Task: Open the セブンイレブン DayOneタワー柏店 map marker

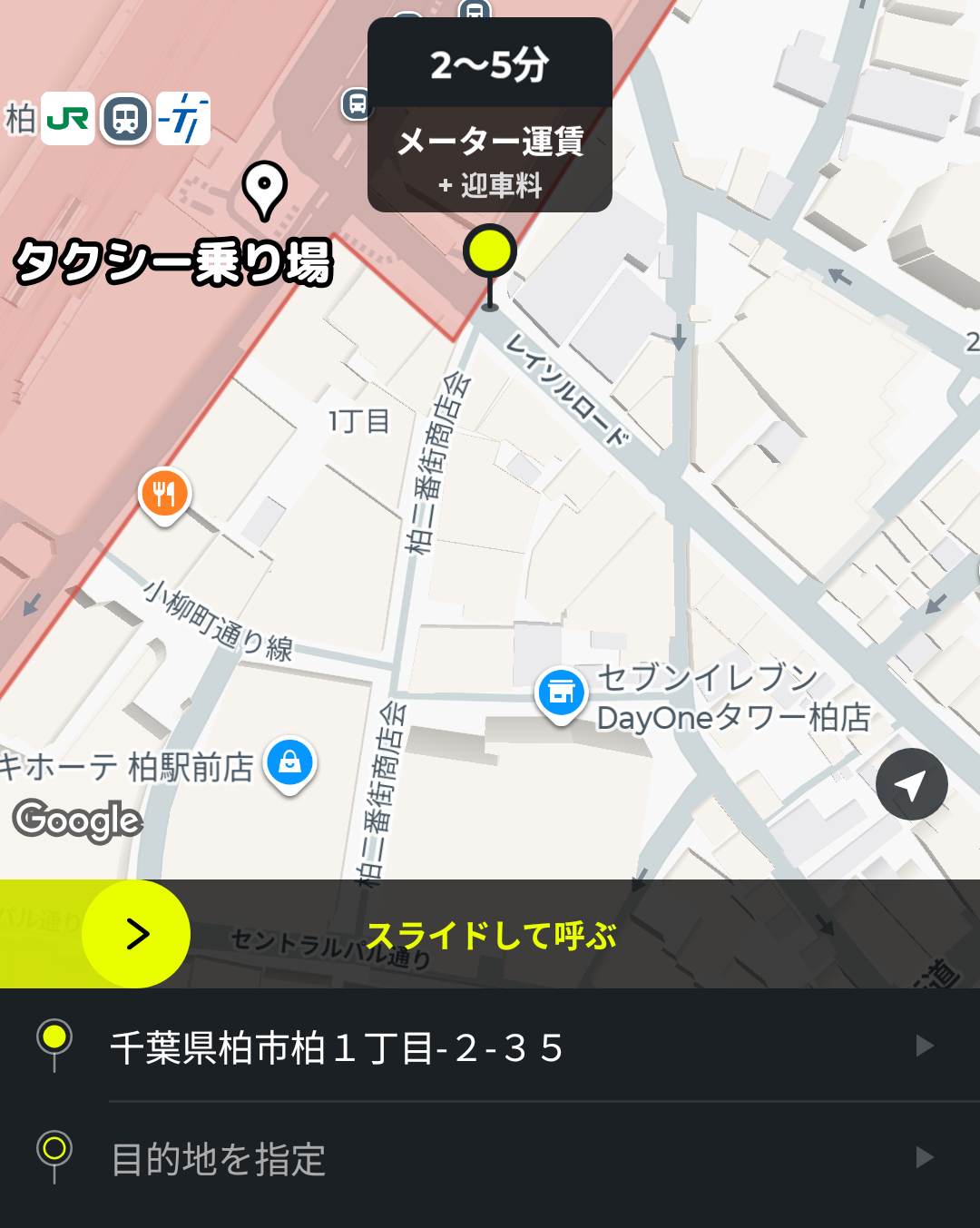Action: click(562, 693)
